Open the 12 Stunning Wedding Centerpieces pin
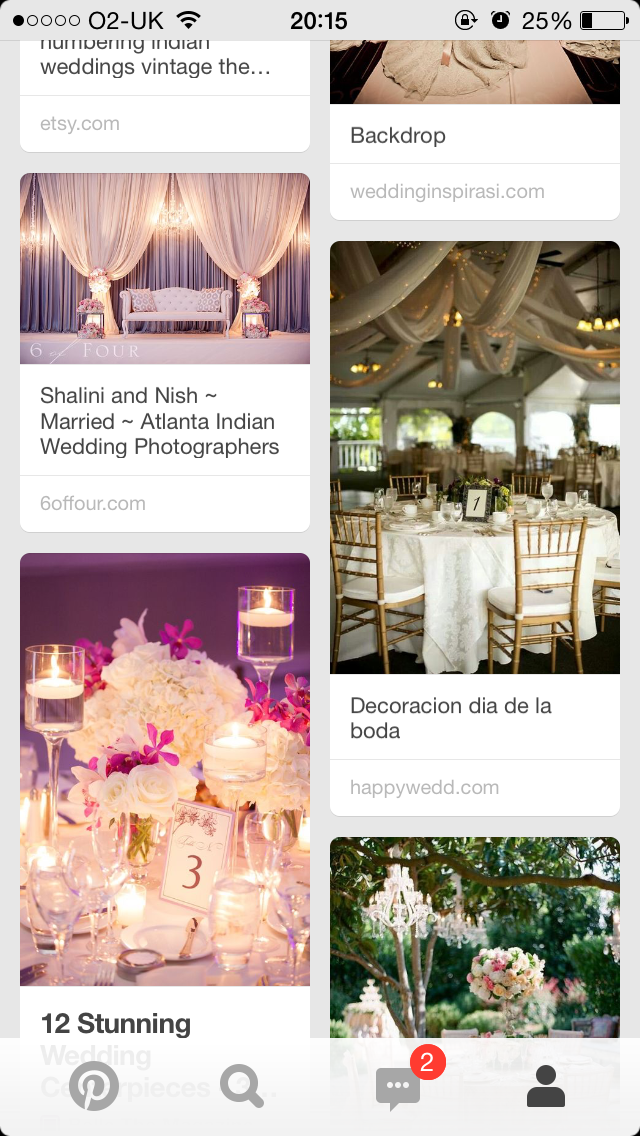The width and height of the screenshot is (640, 1136). click(x=165, y=770)
